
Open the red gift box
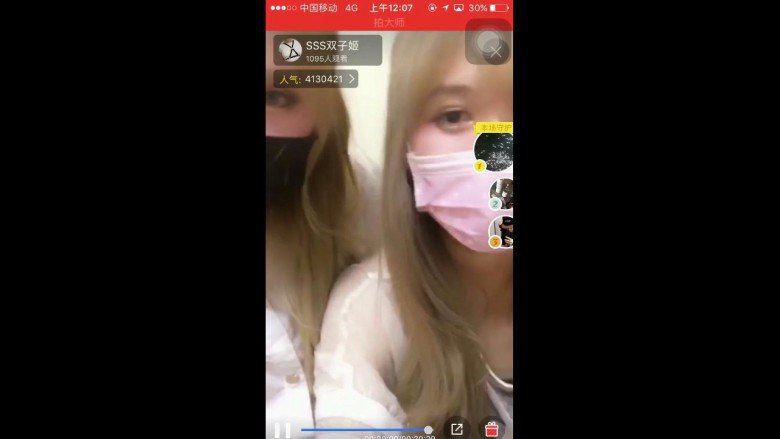tap(491, 429)
